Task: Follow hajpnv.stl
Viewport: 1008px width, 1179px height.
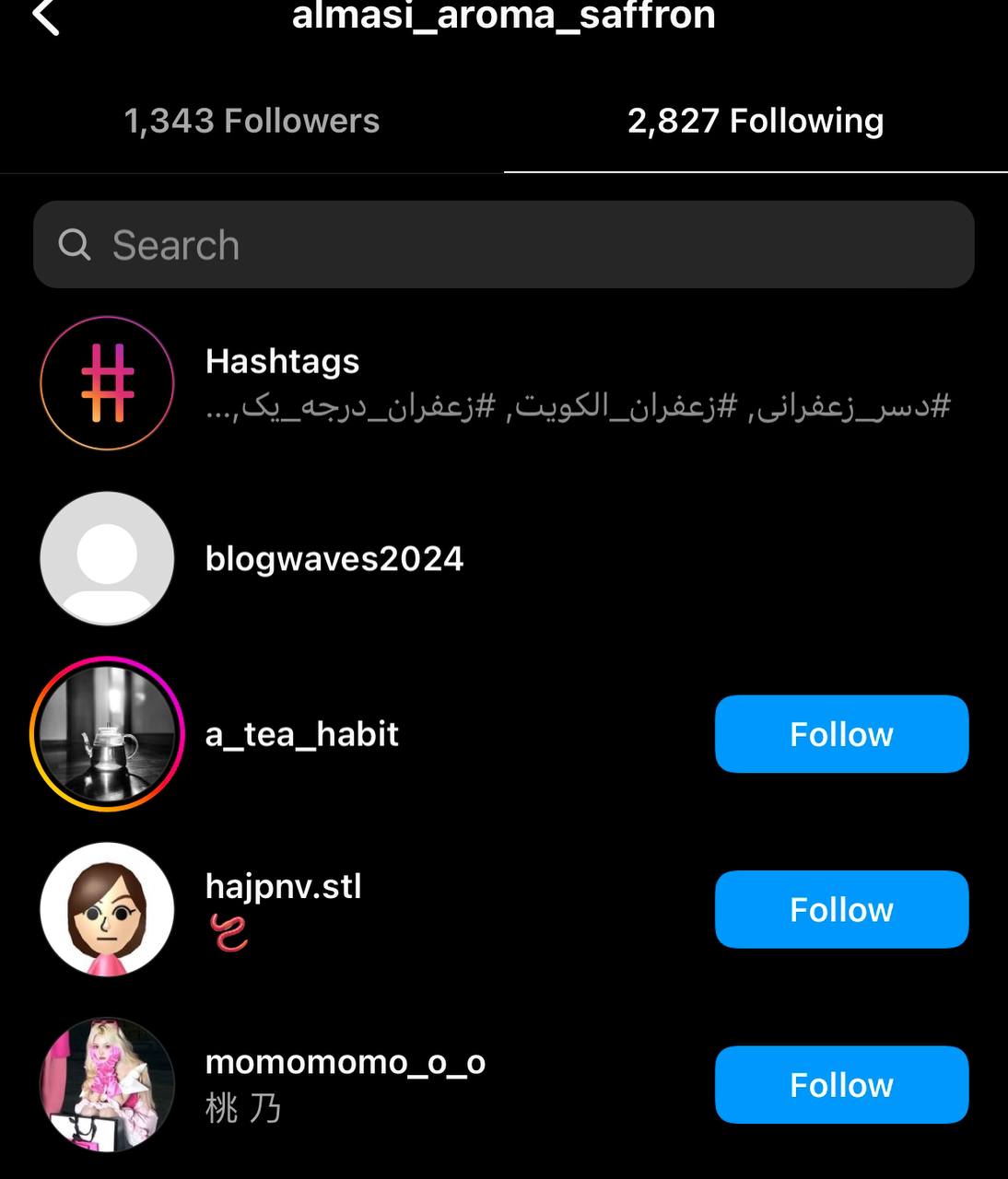Action: tap(841, 909)
